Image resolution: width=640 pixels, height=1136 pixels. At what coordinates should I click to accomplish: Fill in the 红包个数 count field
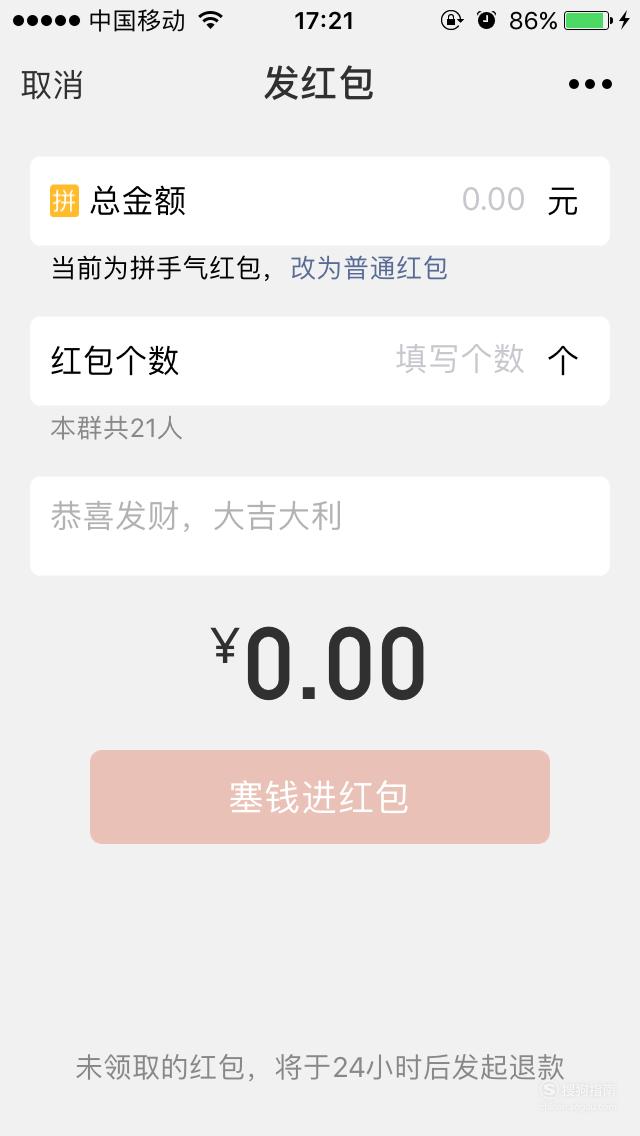(x=320, y=361)
